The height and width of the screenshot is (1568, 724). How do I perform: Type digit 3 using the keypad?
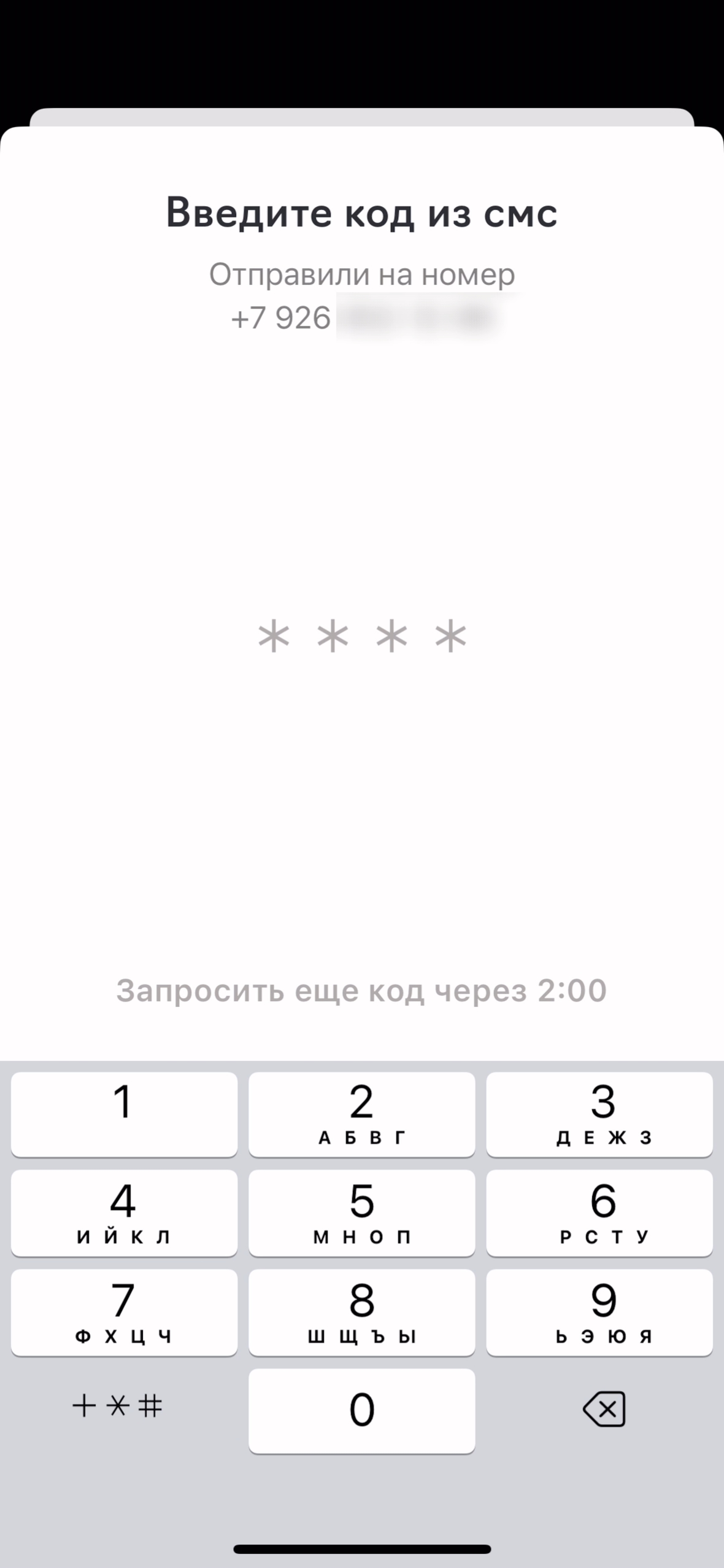pos(599,1114)
